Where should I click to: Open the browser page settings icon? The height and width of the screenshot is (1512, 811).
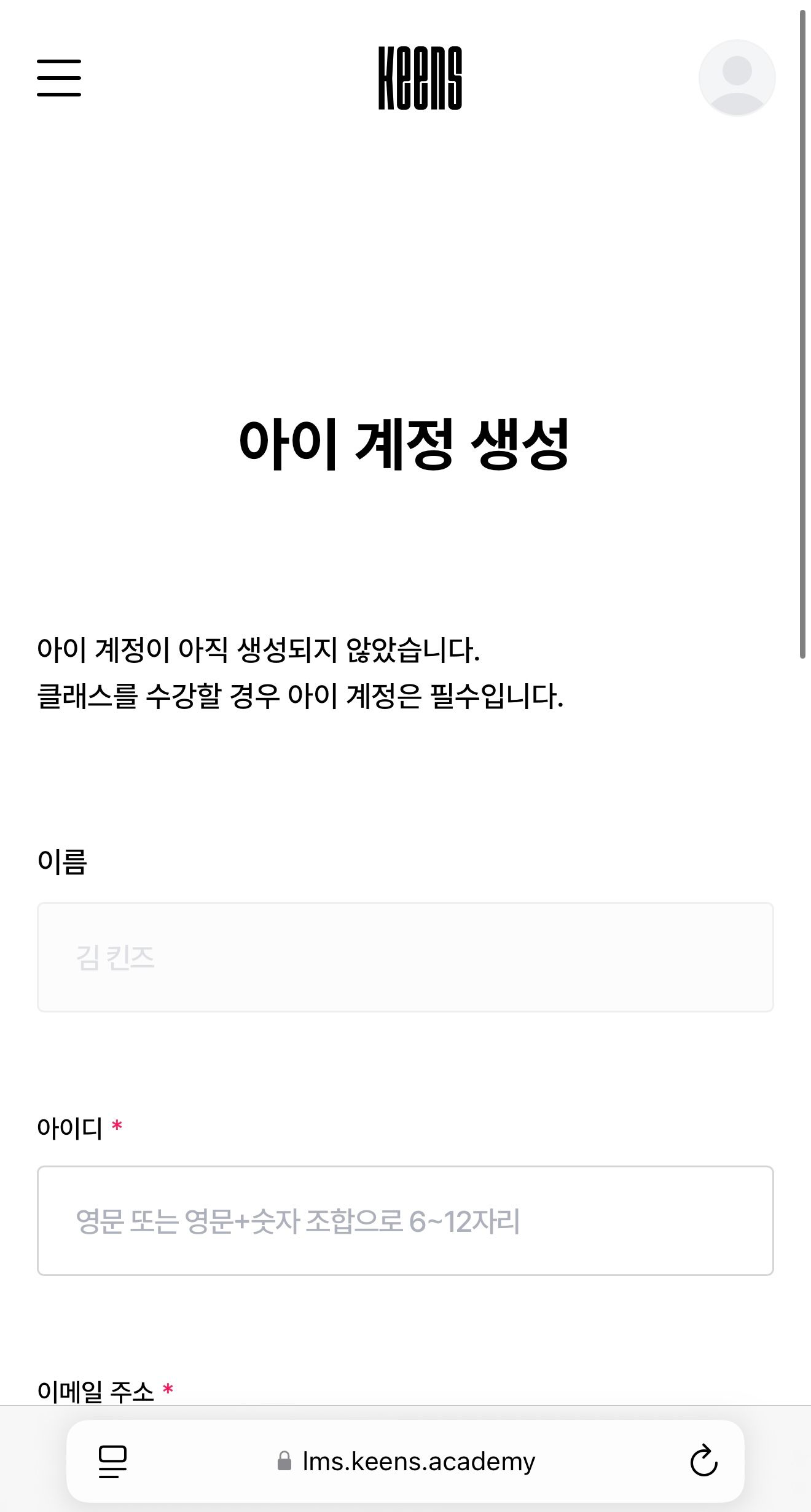point(112,1461)
